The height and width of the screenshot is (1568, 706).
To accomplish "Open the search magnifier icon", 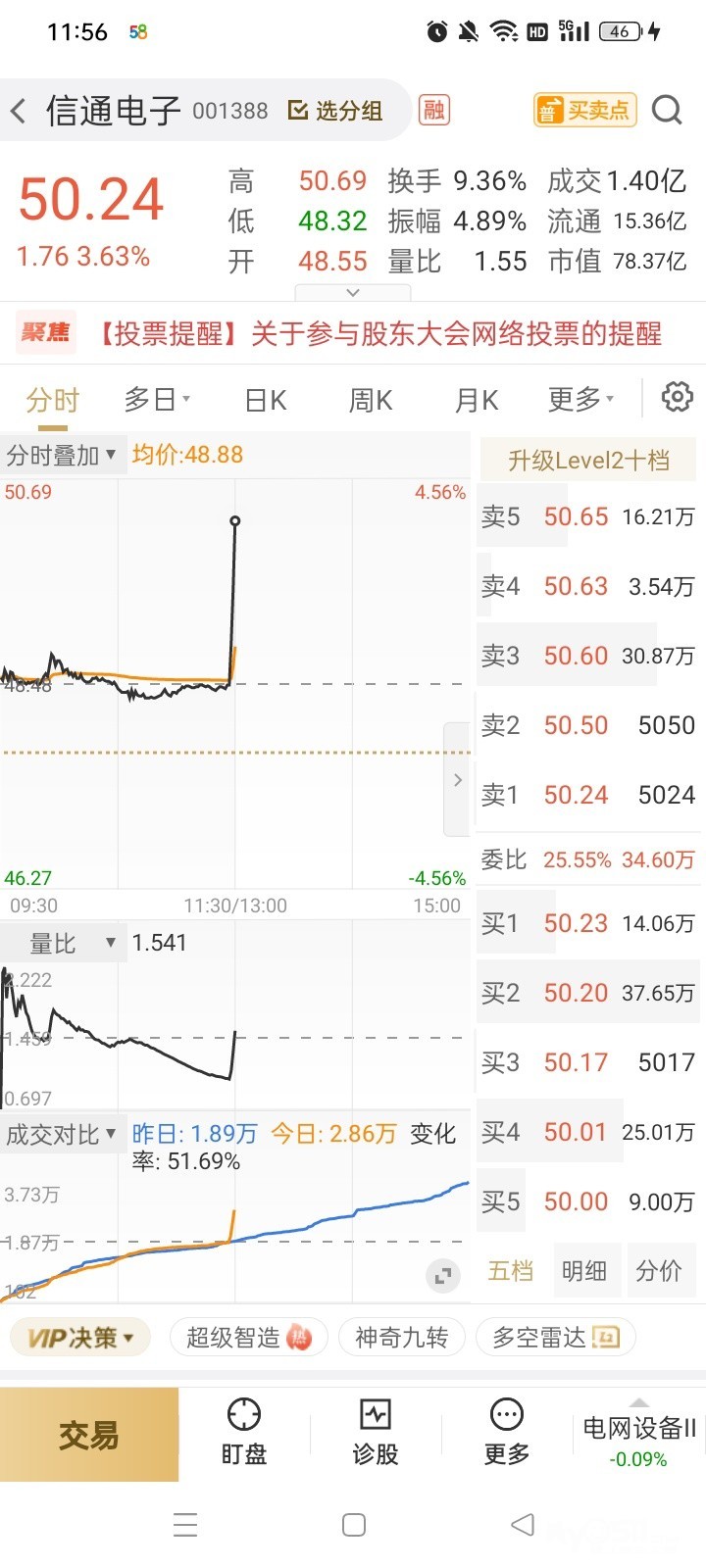I will [x=667, y=110].
